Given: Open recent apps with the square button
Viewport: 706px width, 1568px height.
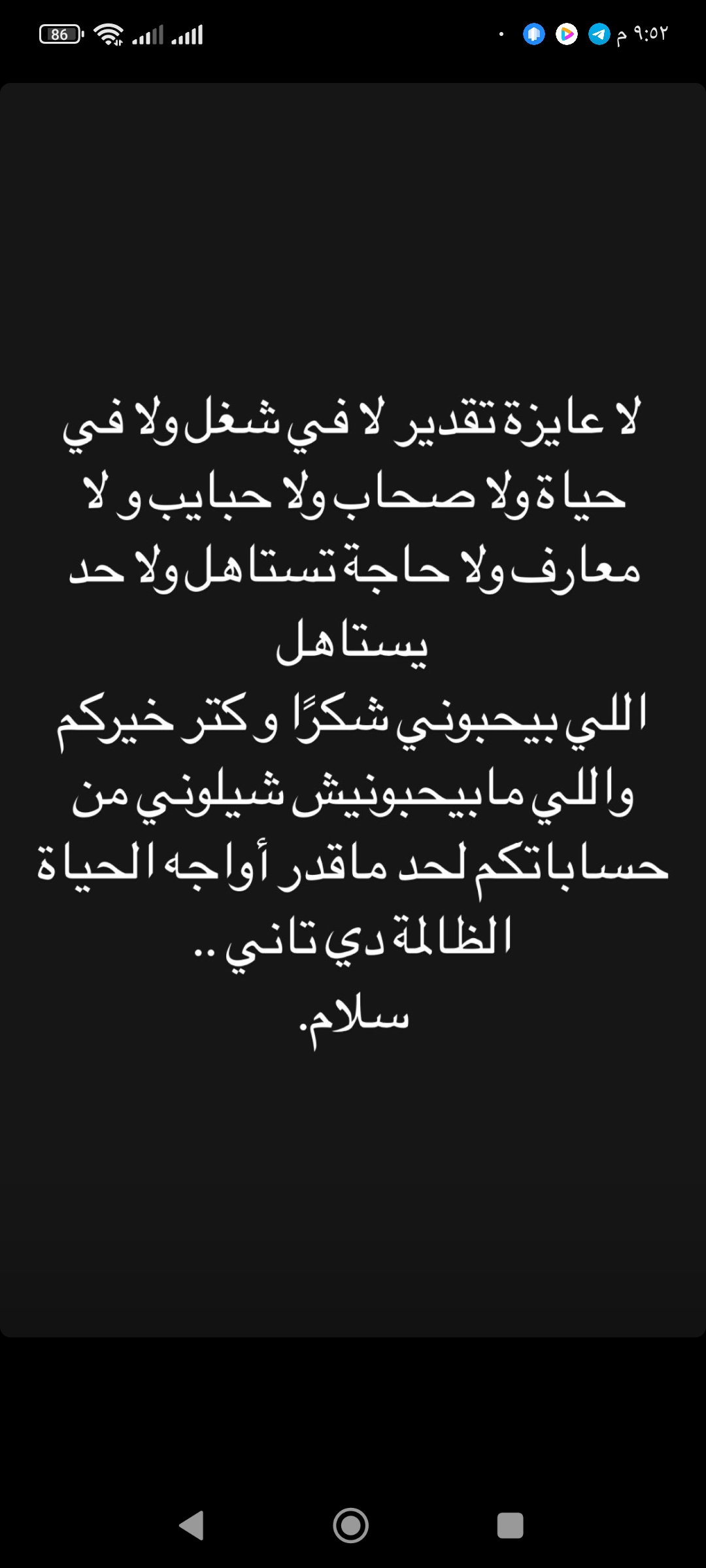Looking at the screenshot, I should pyautogui.click(x=511, y=1526).
